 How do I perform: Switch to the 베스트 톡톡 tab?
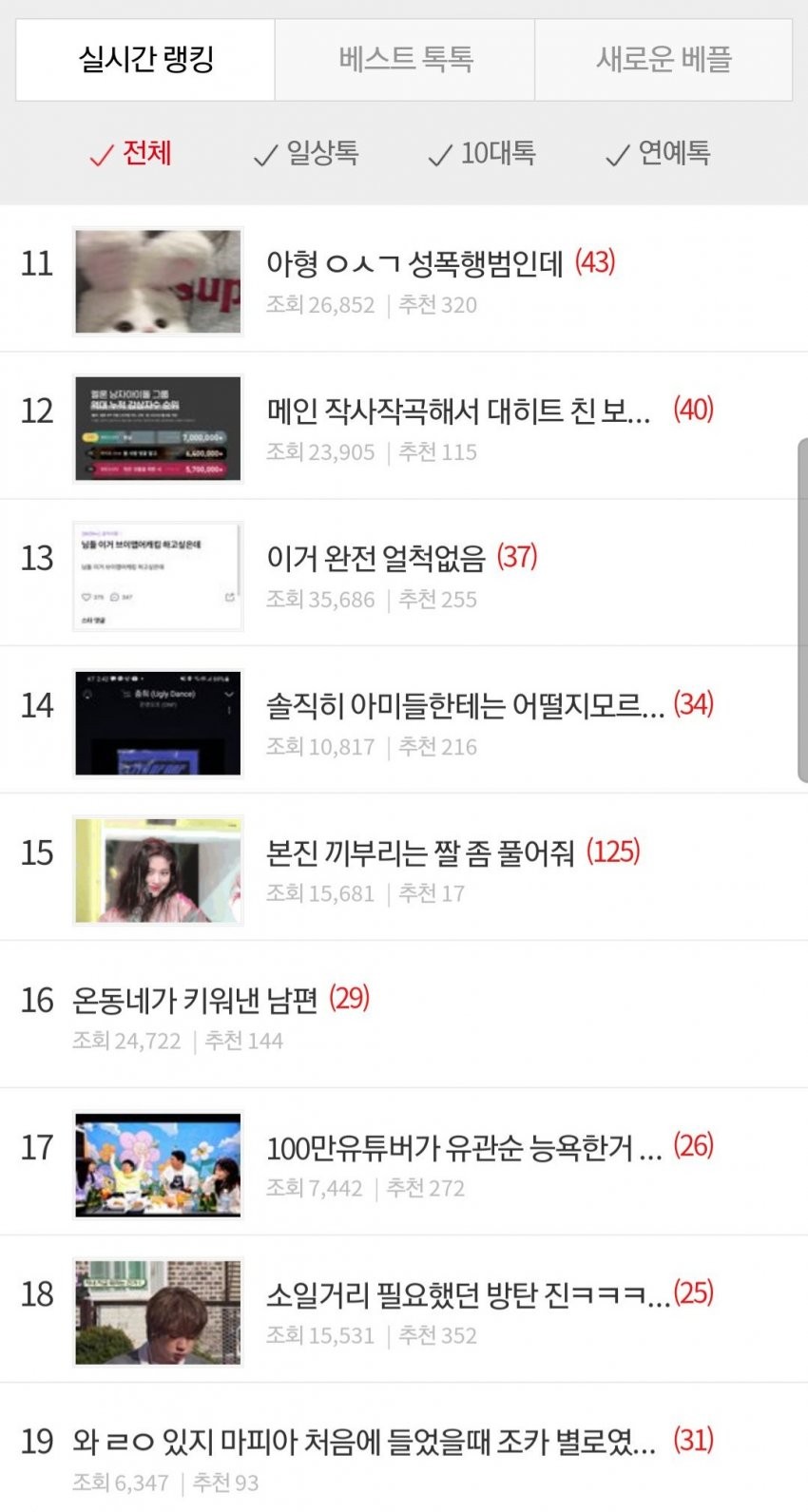pos(405,59)
